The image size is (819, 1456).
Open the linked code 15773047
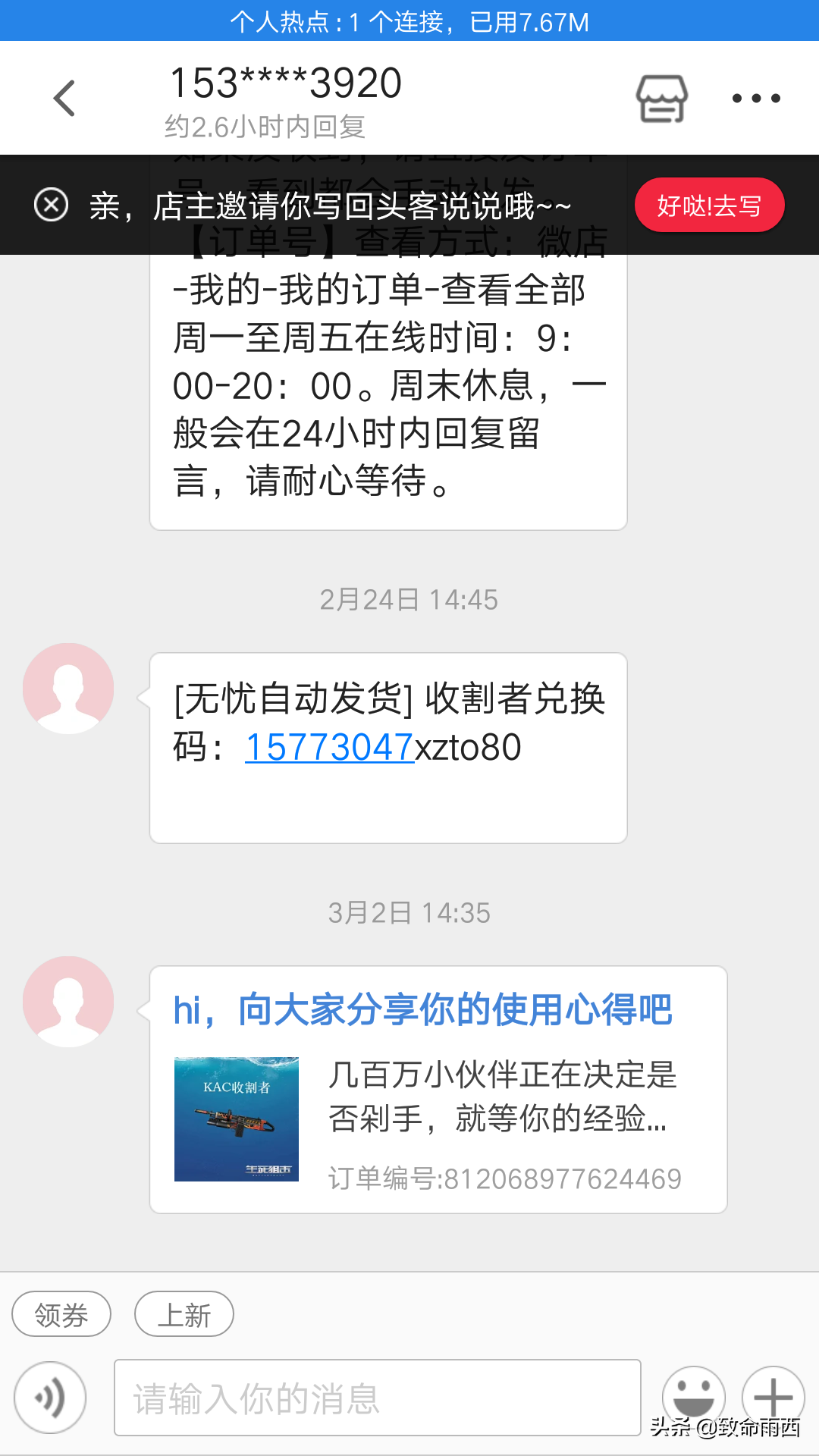coord(329,748)
